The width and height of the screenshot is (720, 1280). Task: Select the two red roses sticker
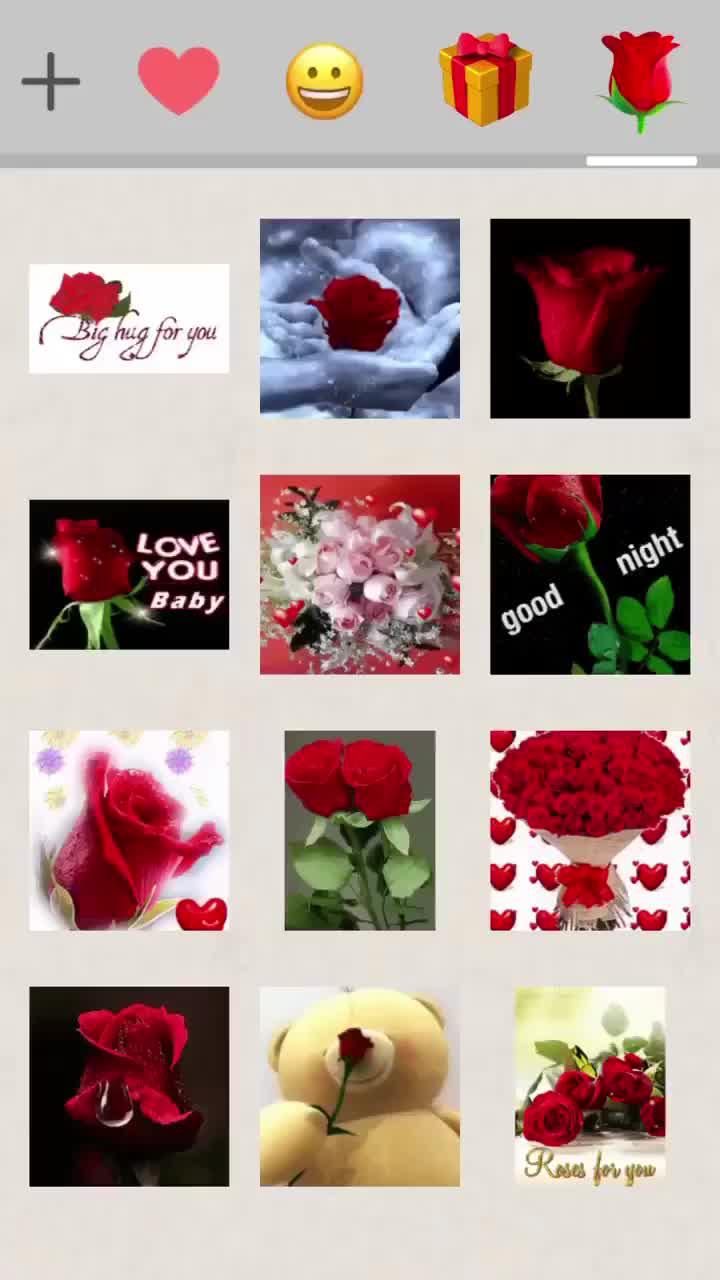[360, 830]
